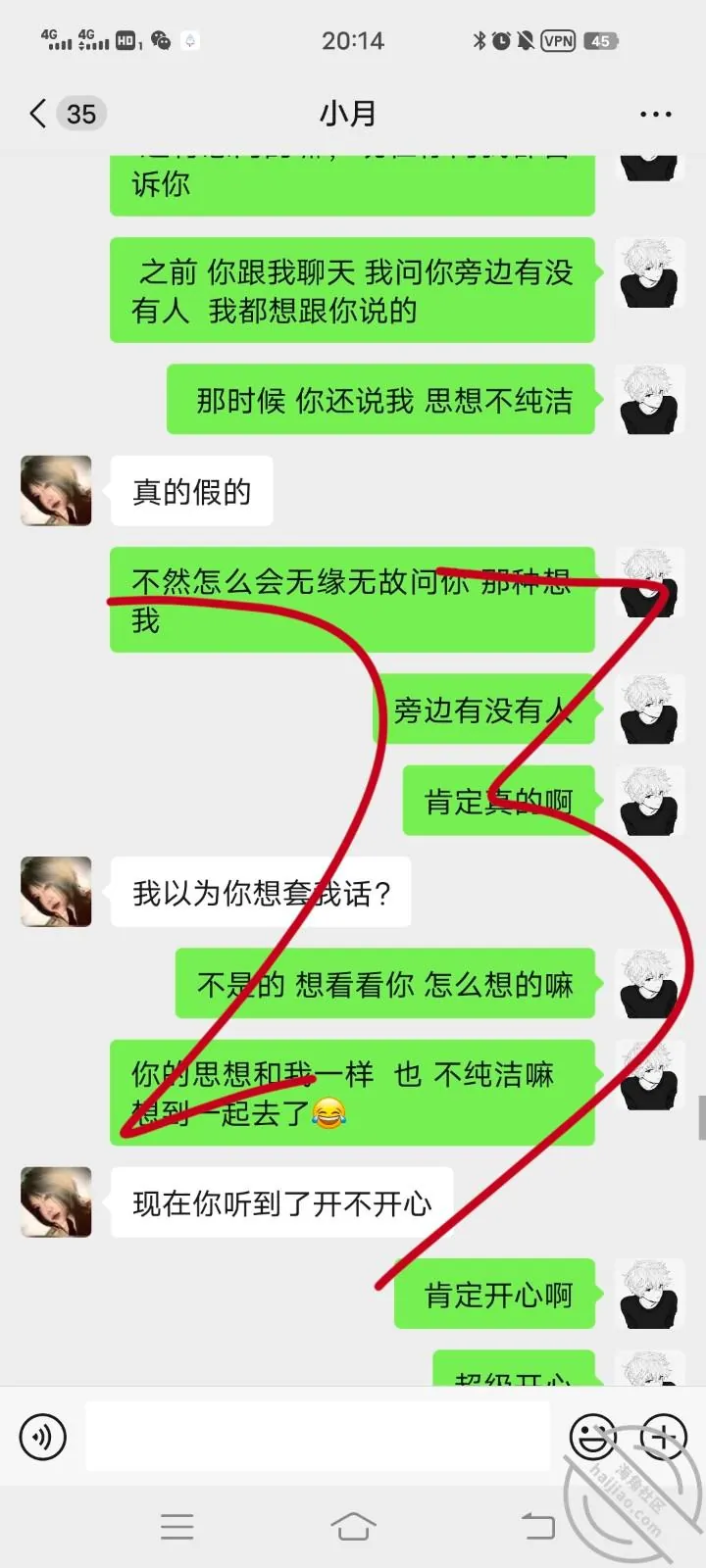Screen dimensions: 706x1568
Task: Open the plus attachments panel
Action: pyautogui.click(x=663, y=1437)
